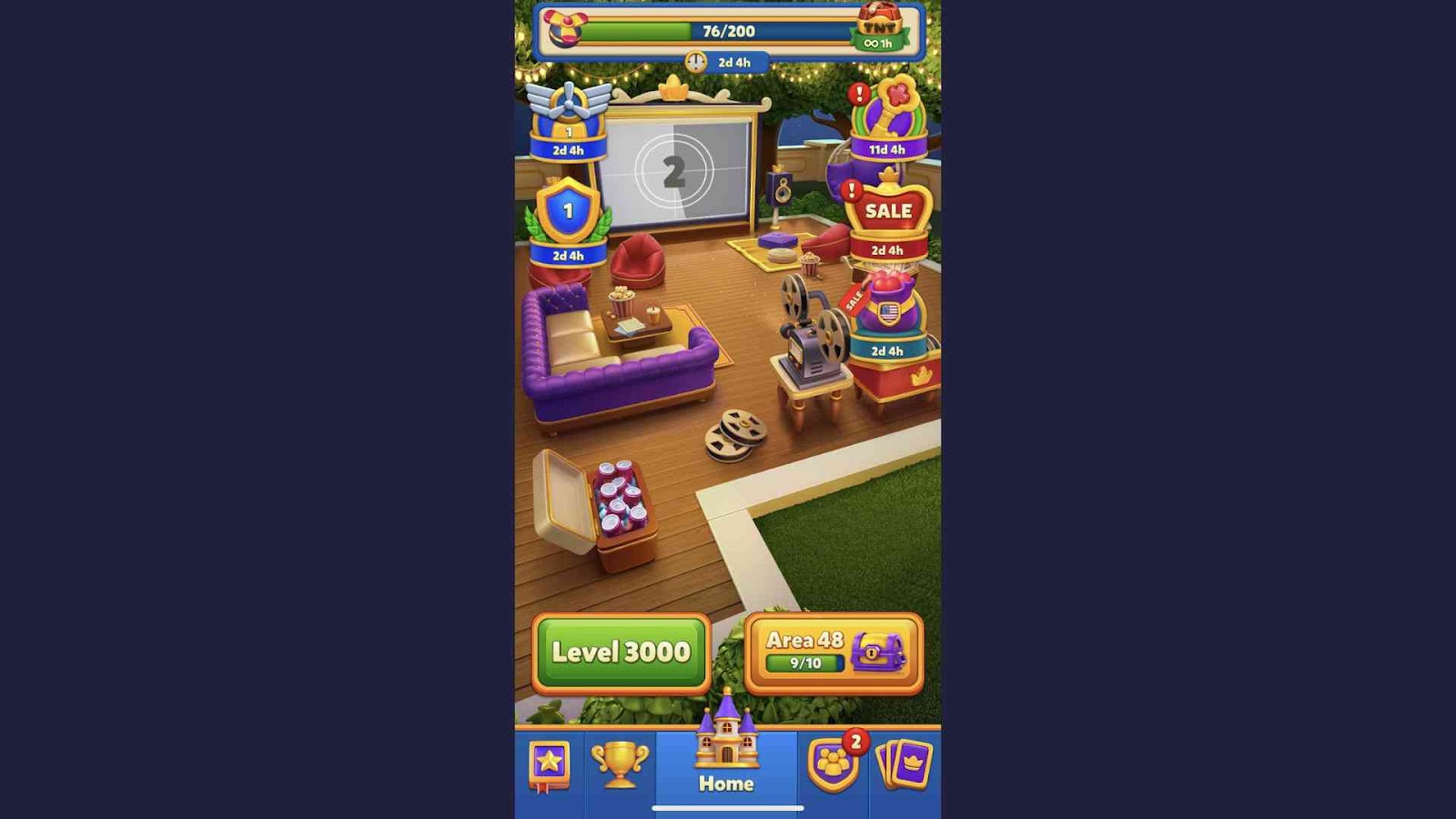
Task: Open the SALE crown offer
Action: pos(887,217)
